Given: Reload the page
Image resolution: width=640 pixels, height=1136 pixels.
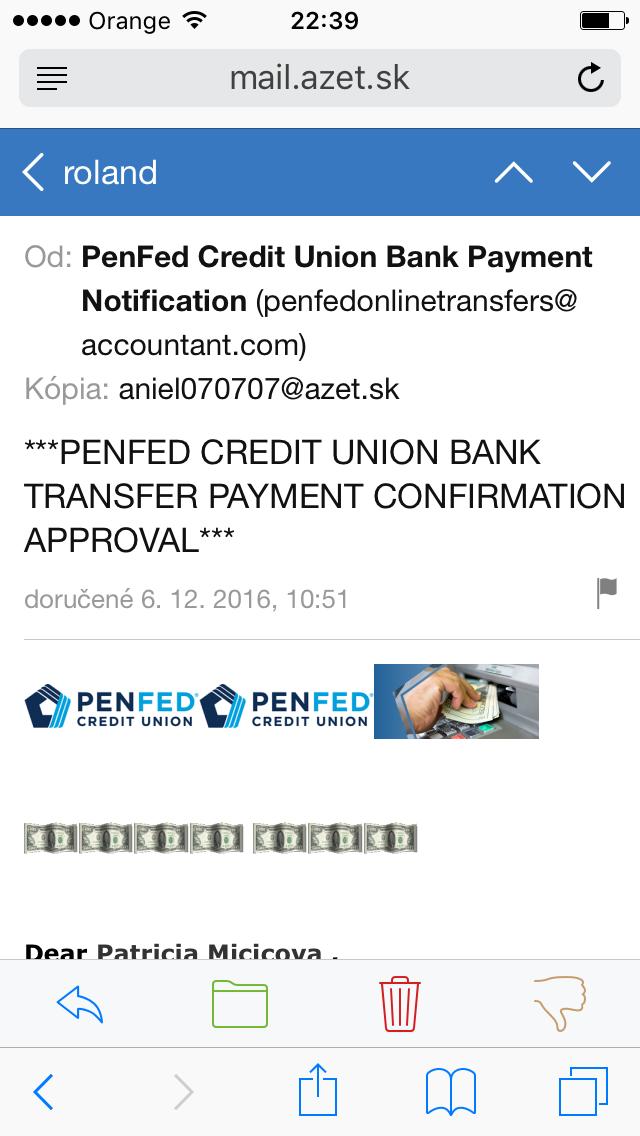Looking at the screenshot, I should [591, 78].
